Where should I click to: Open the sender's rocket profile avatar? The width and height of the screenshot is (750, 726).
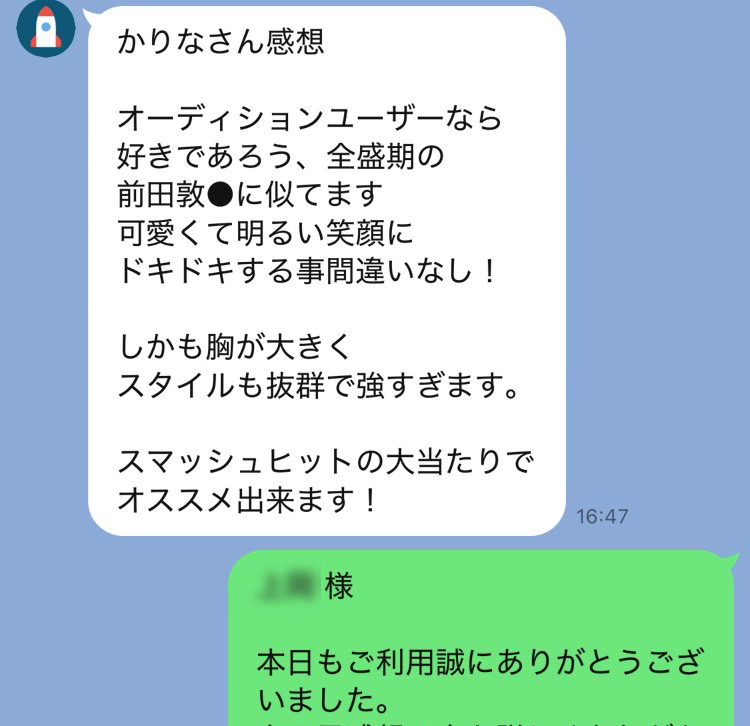pyautogui.click(x=46, y=29)
